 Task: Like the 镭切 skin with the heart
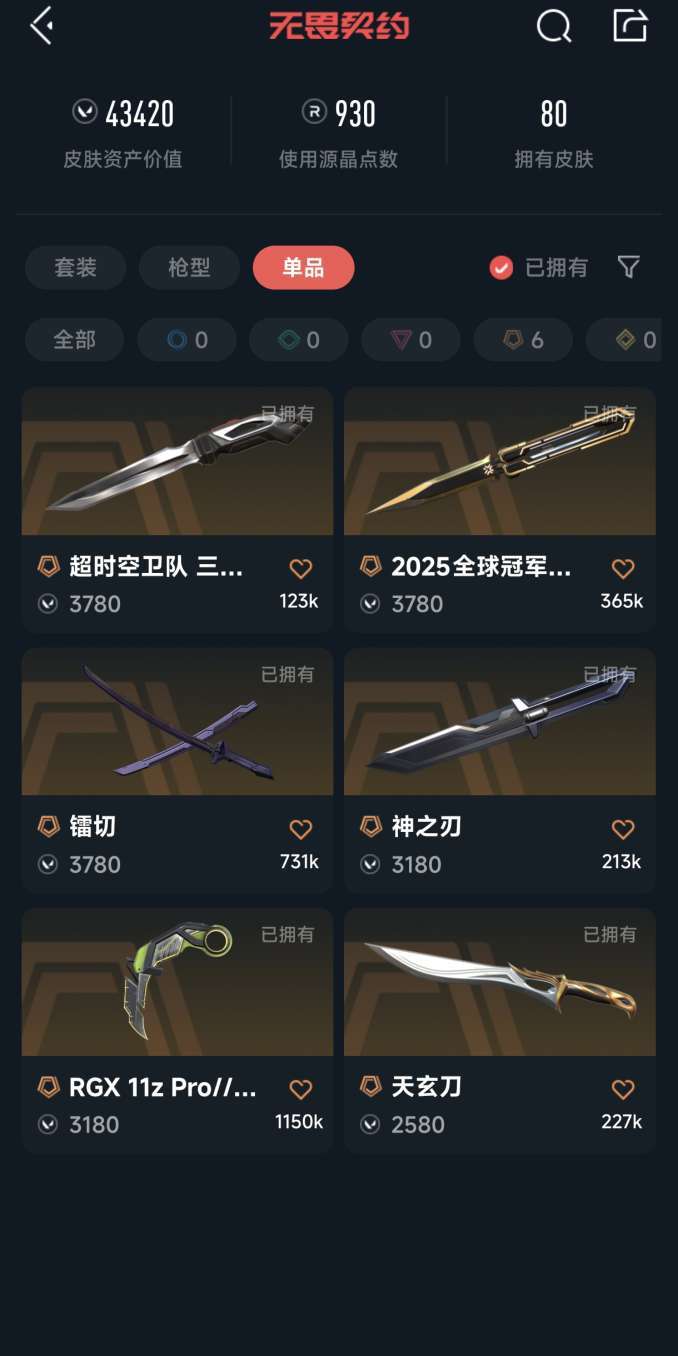(301, 829)
